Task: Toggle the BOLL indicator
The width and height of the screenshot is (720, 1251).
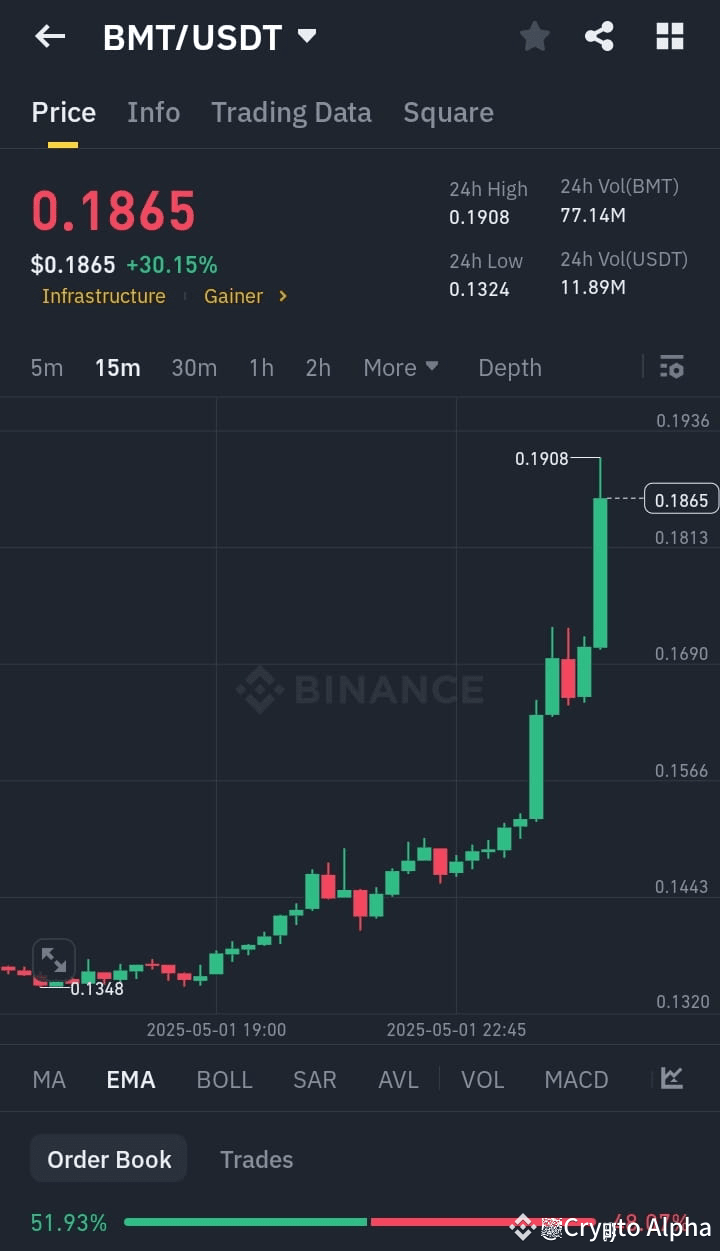Action: 224,1080
